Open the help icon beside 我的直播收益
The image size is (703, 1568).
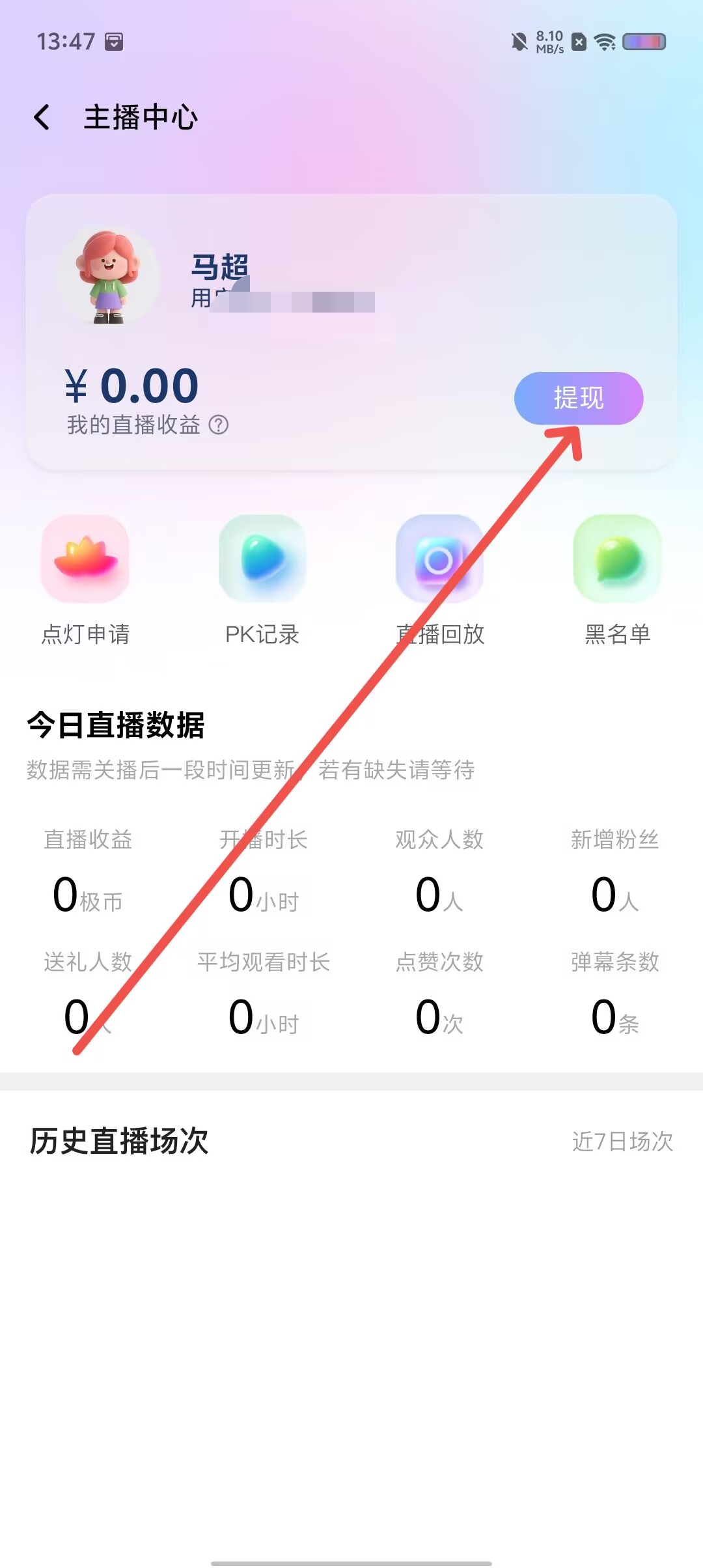tap(219, 425)
